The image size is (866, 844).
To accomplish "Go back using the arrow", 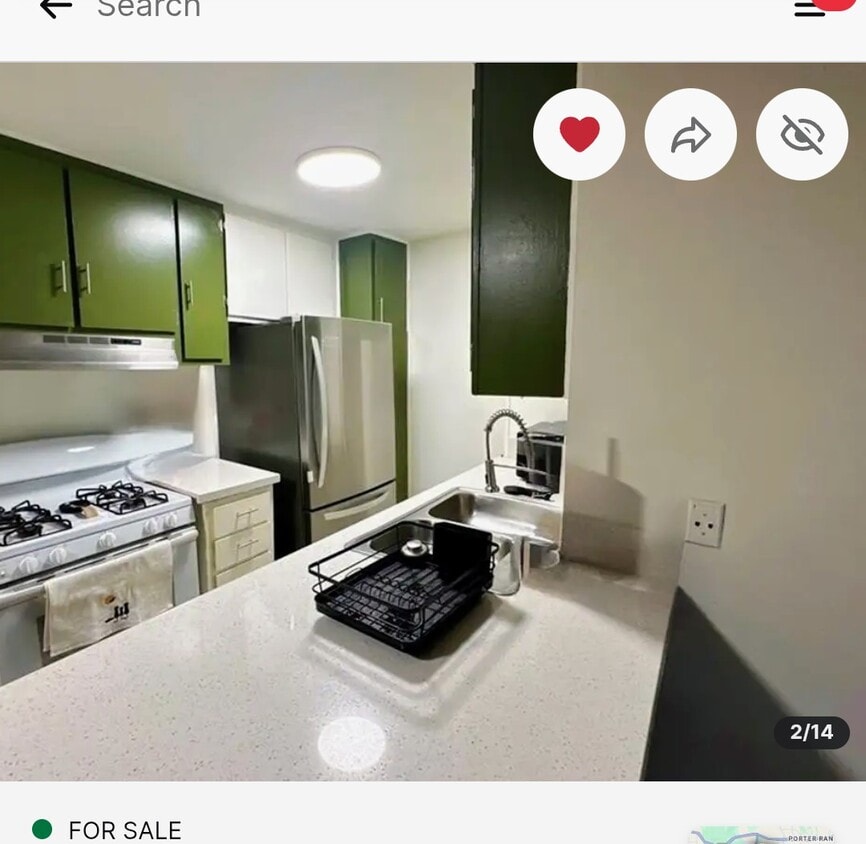I will pos(56,8).
